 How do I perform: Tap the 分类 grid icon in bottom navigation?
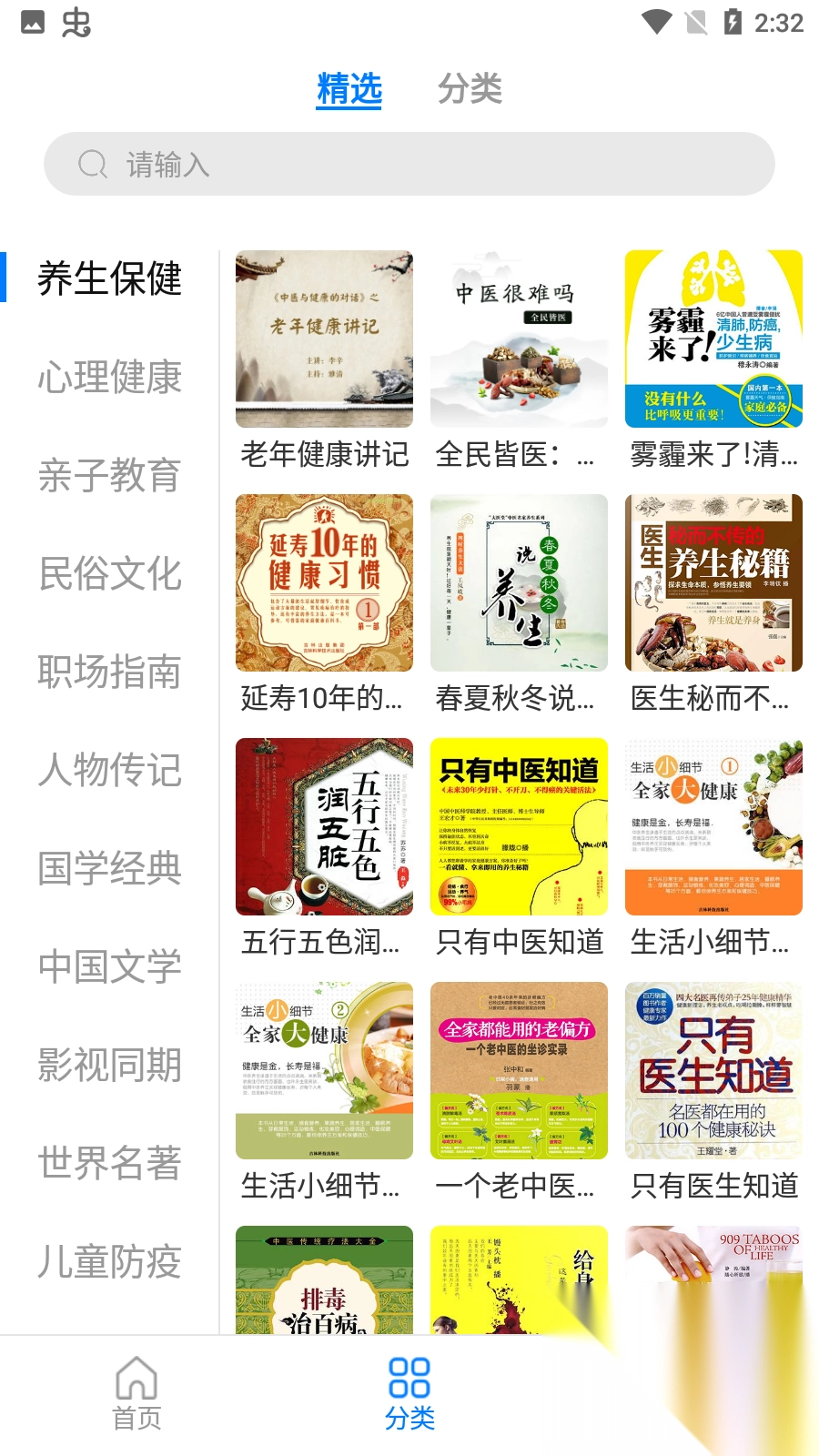point(409,1379)
